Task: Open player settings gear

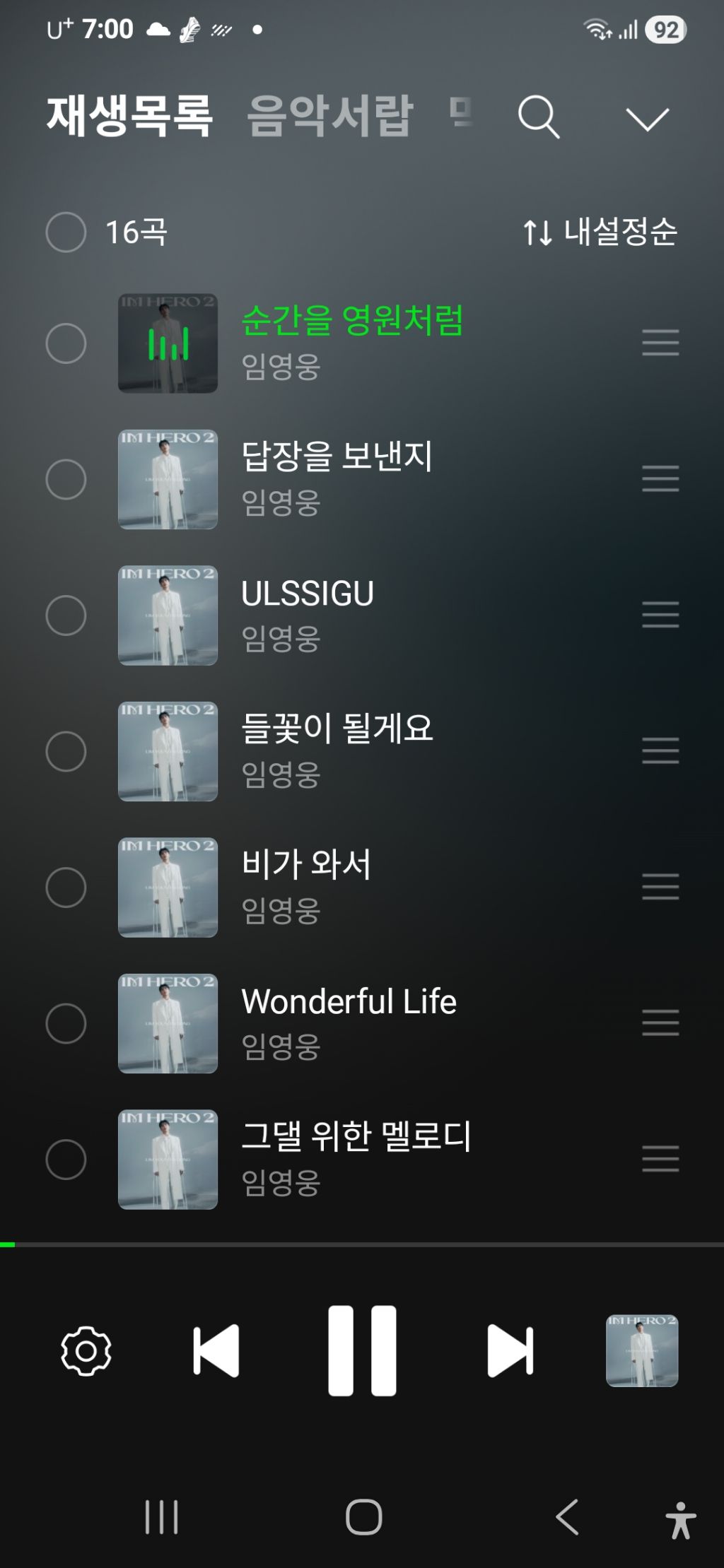Action: (86, 1350)
